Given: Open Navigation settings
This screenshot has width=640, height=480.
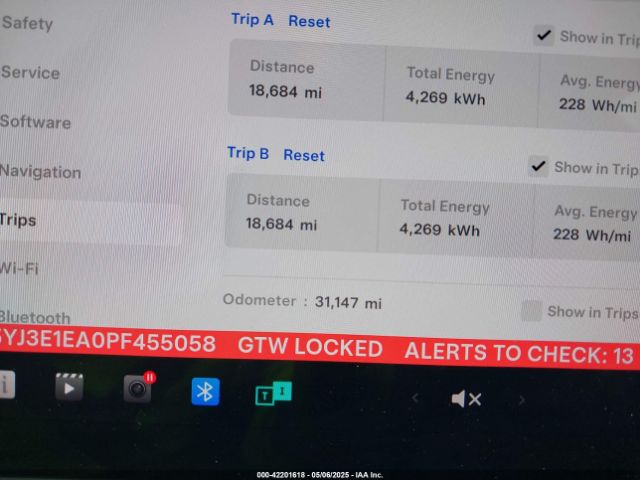Looking at the screenshot, I should [x=41, y=171].
